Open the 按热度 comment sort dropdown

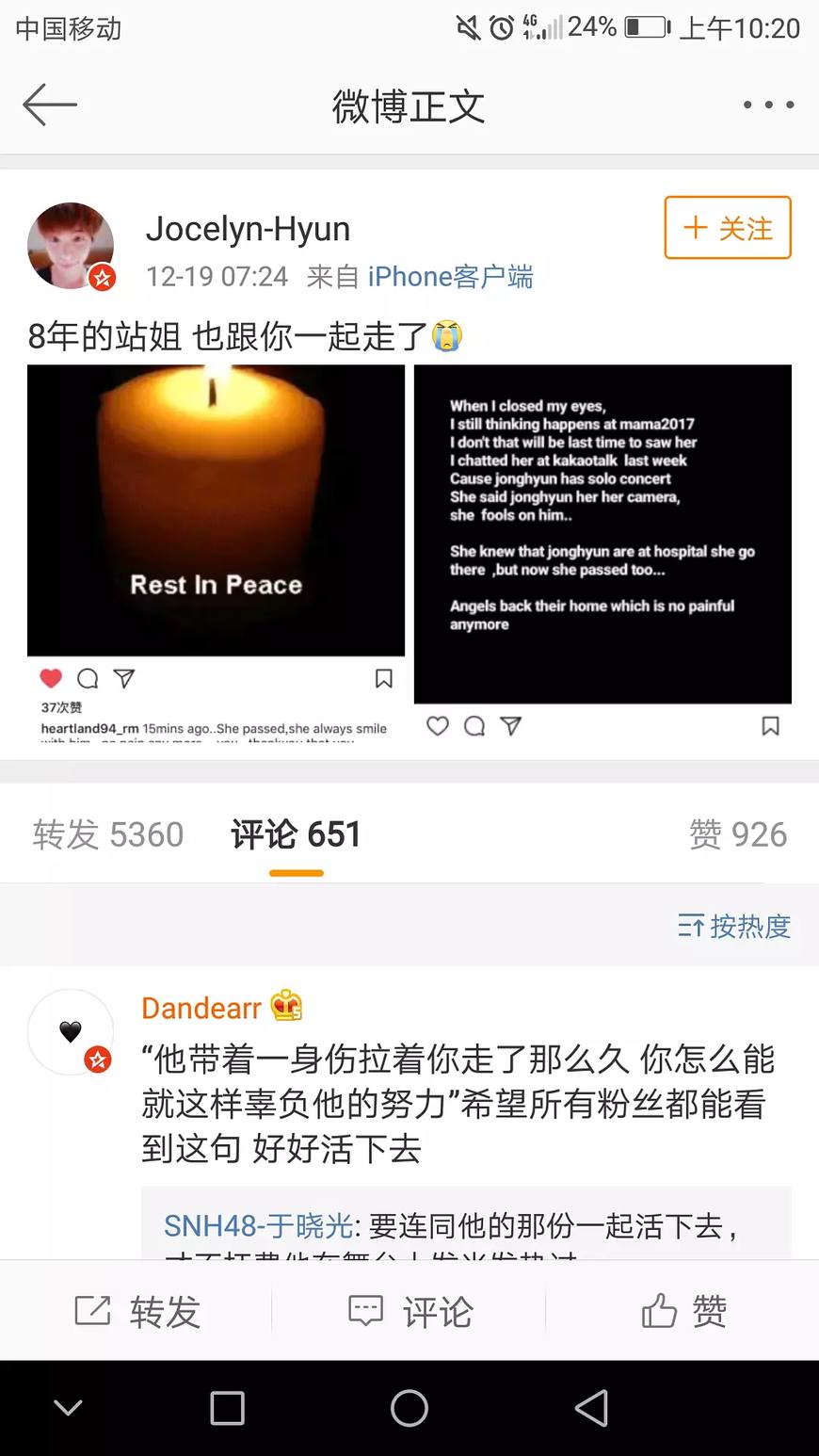point(733,927)
